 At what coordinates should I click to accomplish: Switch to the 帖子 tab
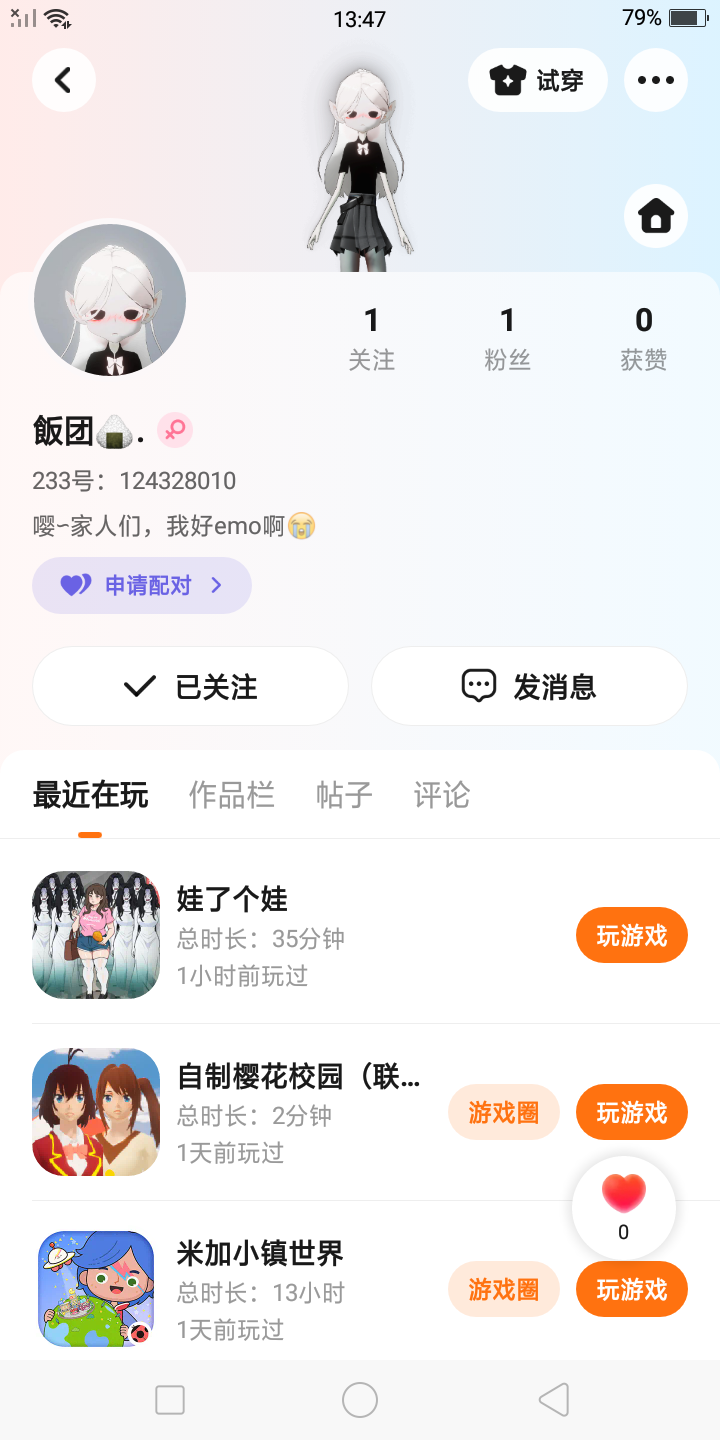pos(344,795)
